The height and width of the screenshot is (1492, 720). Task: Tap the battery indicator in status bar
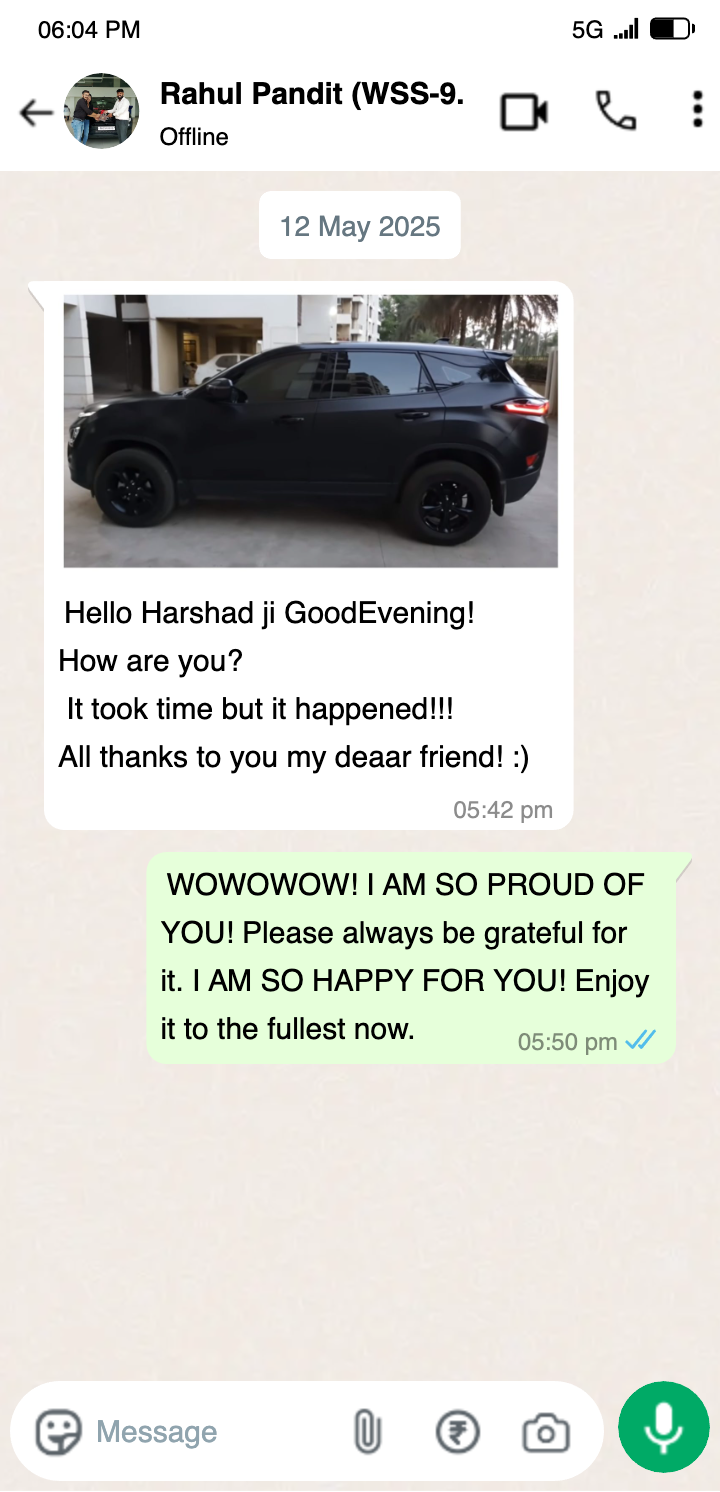coord(671,29)
